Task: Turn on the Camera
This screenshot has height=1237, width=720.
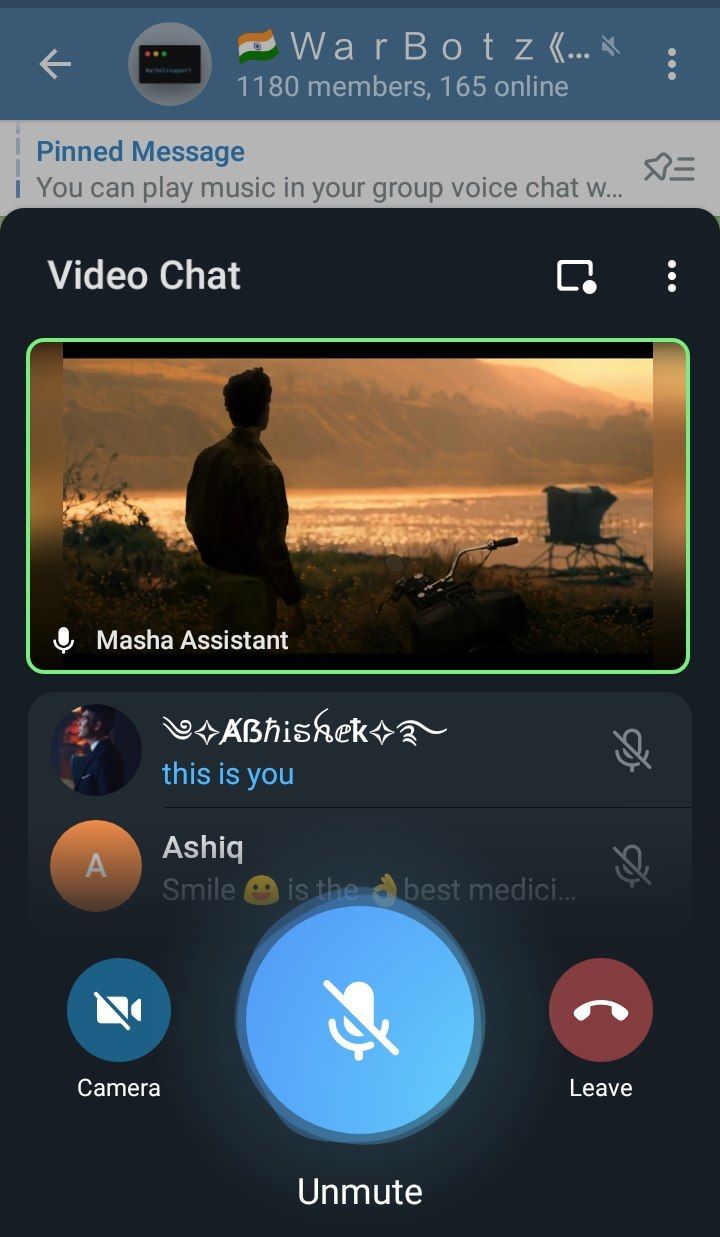Action: point(118,1010)
